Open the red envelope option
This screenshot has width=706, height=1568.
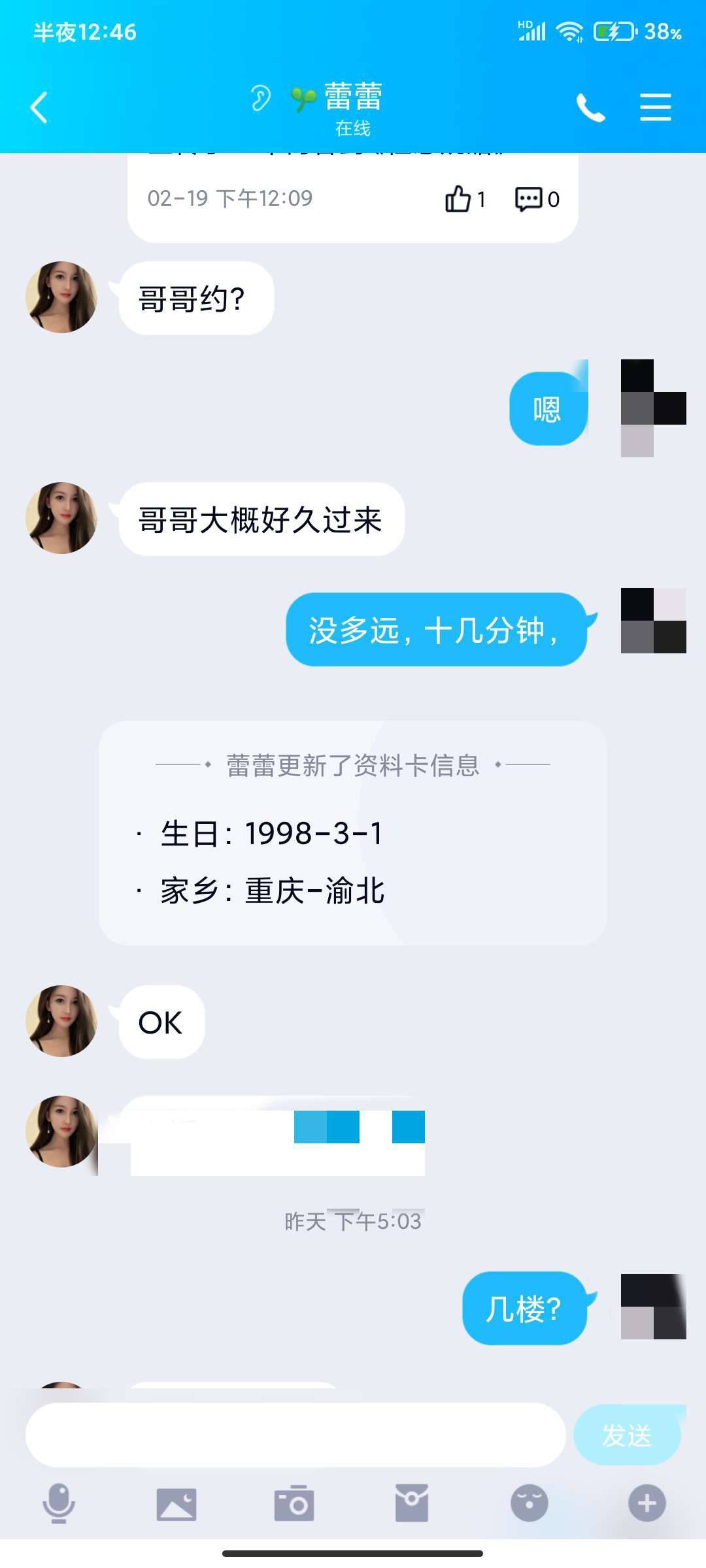pyautogui.click(x=412, y=1503)
